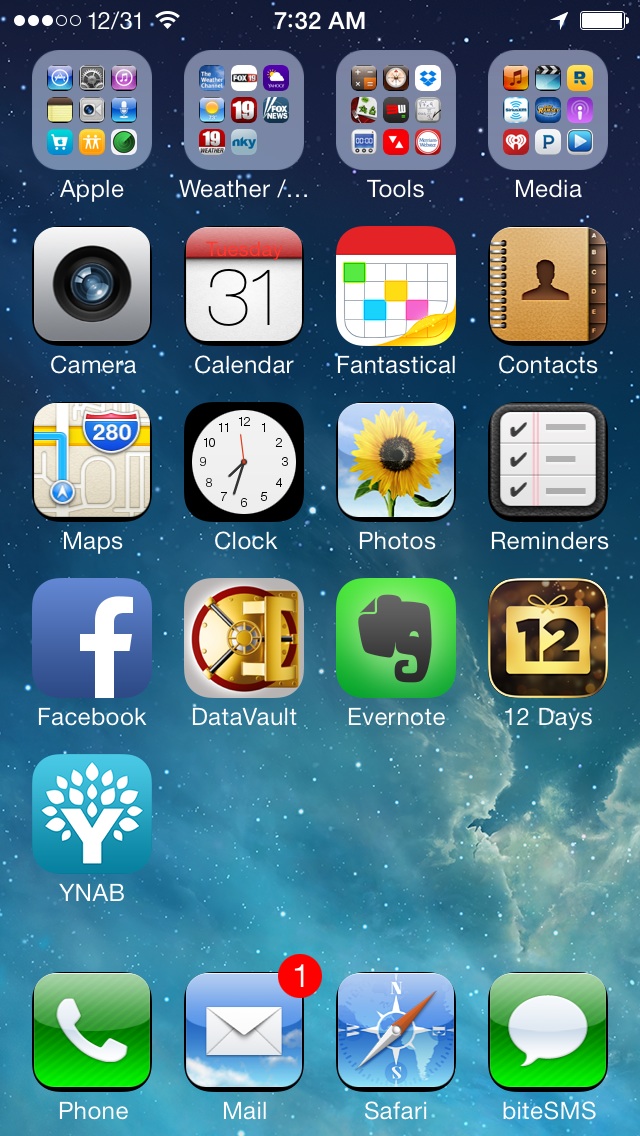Launch the YNAB app

[92, 814]
